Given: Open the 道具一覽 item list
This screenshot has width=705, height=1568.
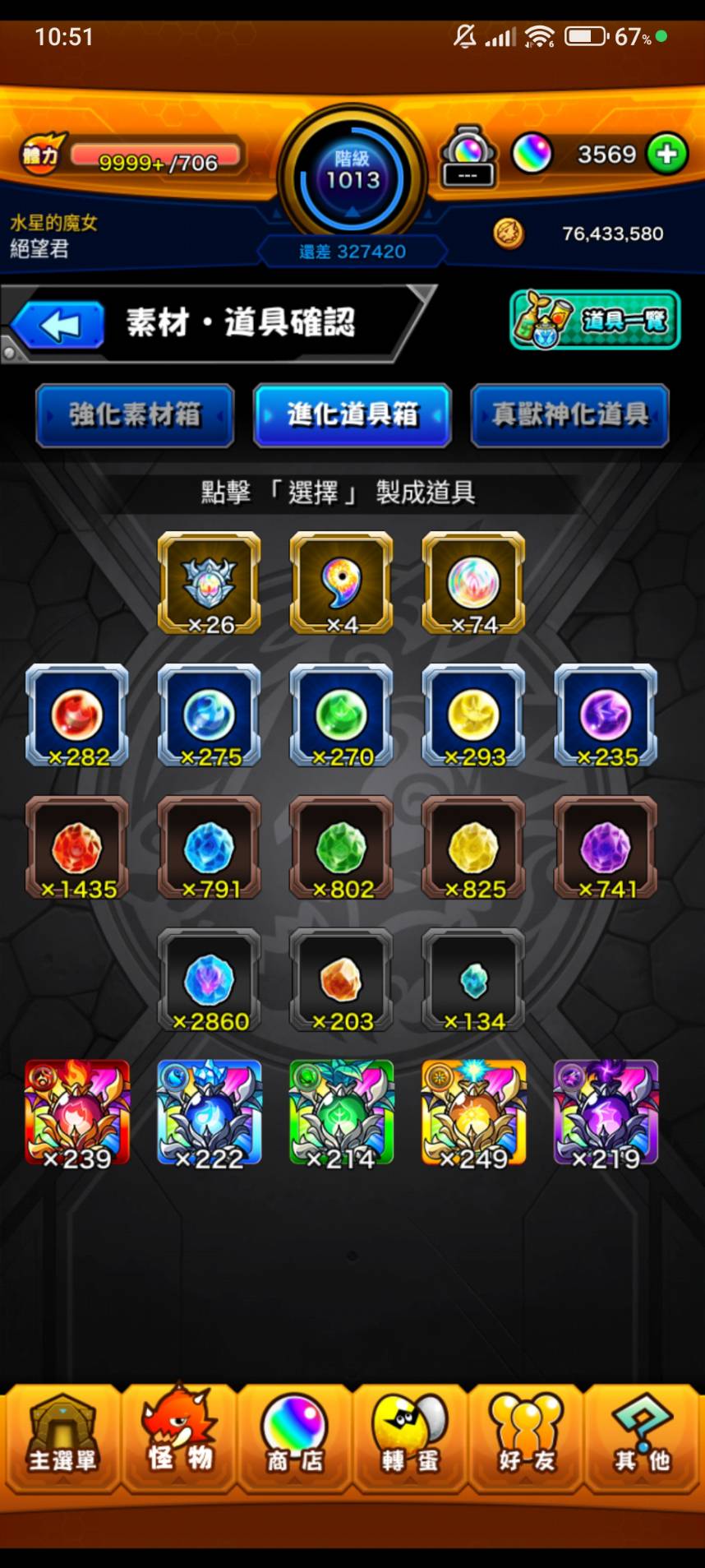Looking at the screenshot, I should [x=596, y=320].
